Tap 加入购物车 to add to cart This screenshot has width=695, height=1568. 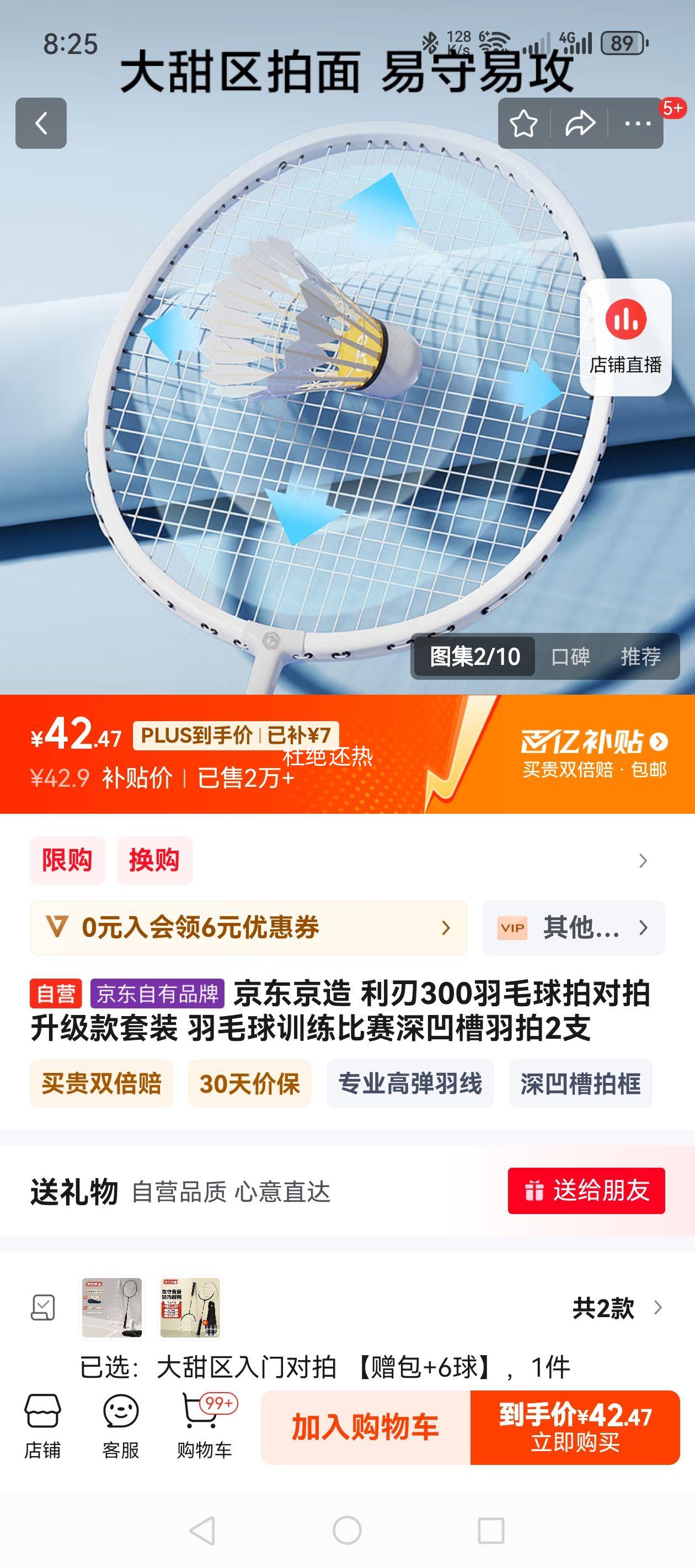click(x=365, y=1427)
